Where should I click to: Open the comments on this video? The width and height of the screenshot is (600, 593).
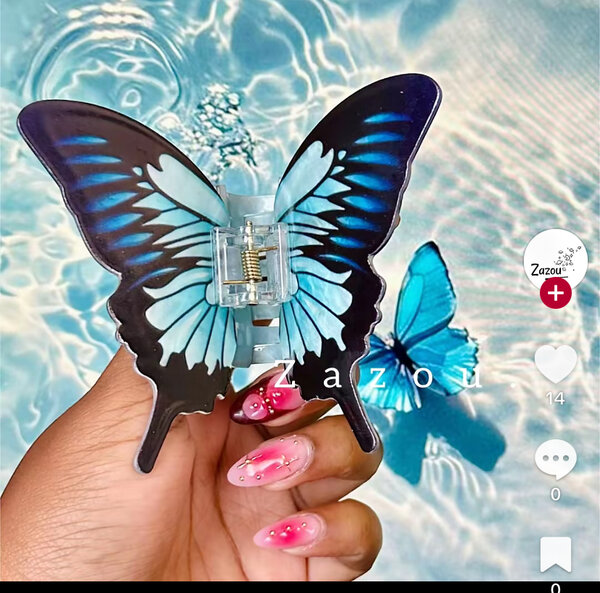(555, 459)
